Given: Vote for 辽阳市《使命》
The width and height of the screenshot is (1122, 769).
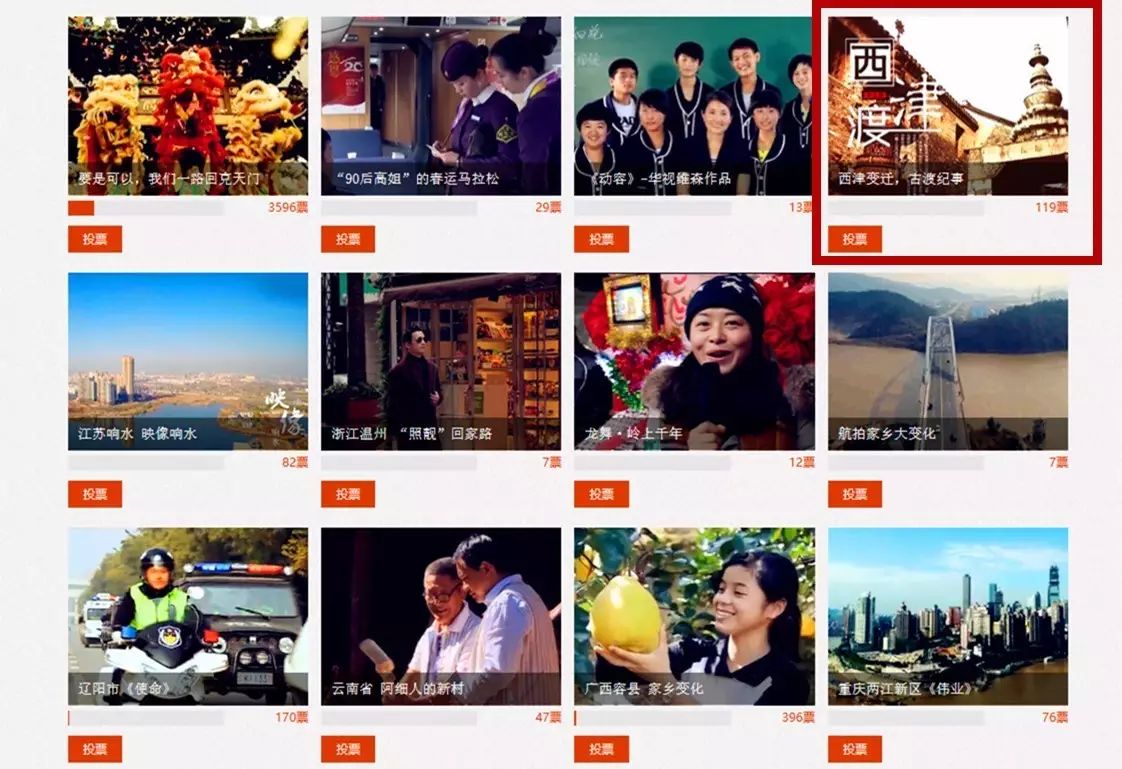Looking at the screenshot, I should click(x=95, y=749).
